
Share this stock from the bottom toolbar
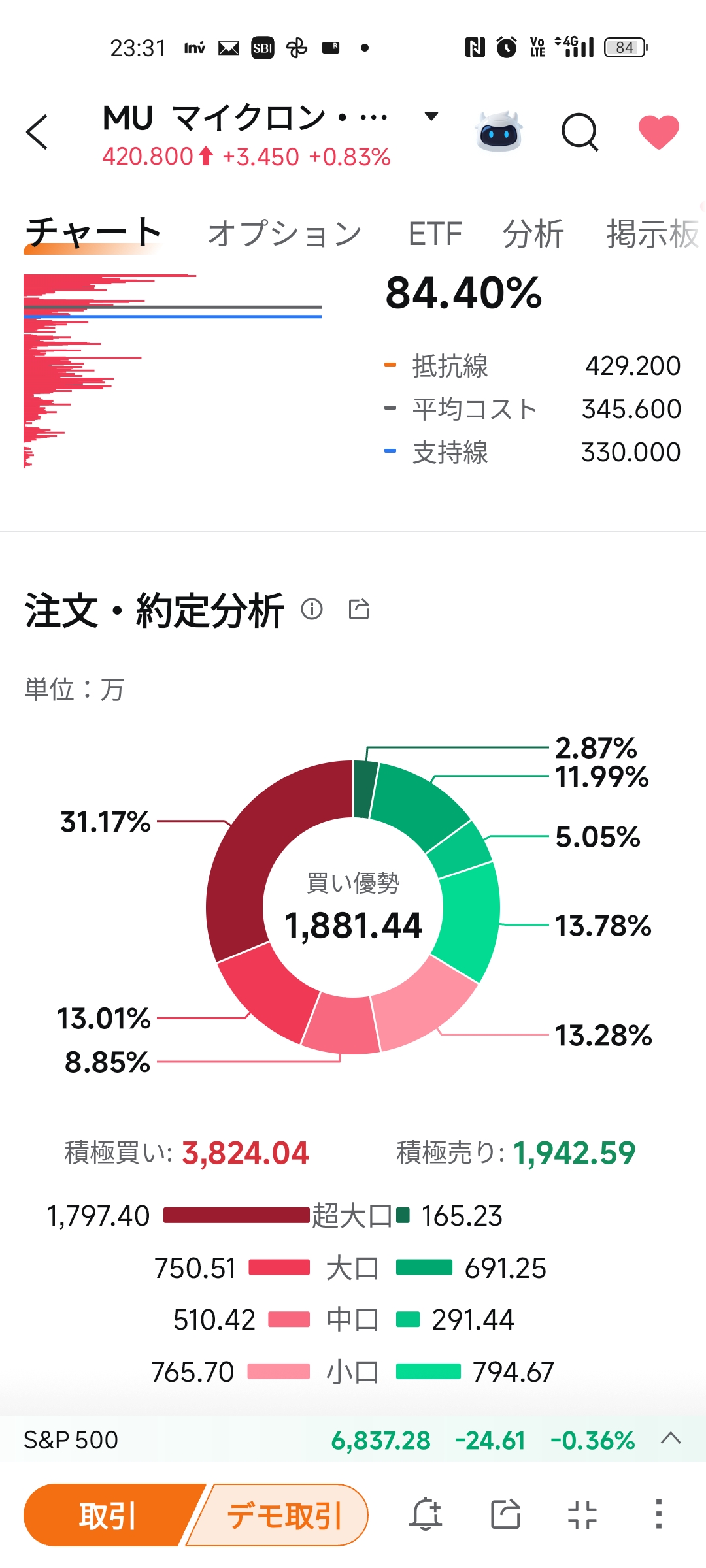[505, 1514]
